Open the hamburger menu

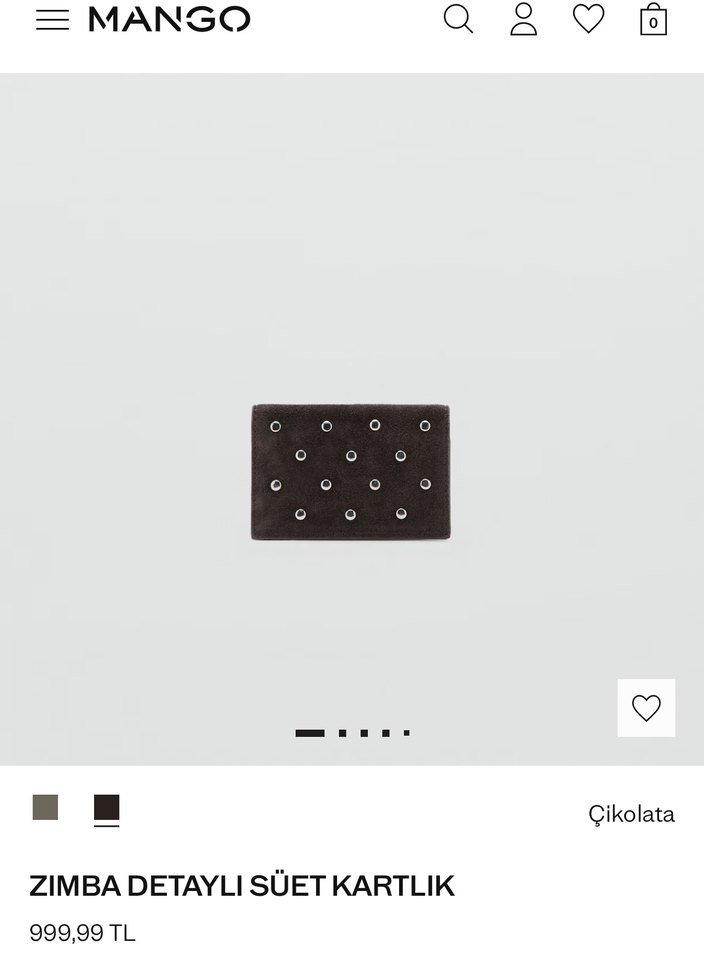click(x=52, y=20)
